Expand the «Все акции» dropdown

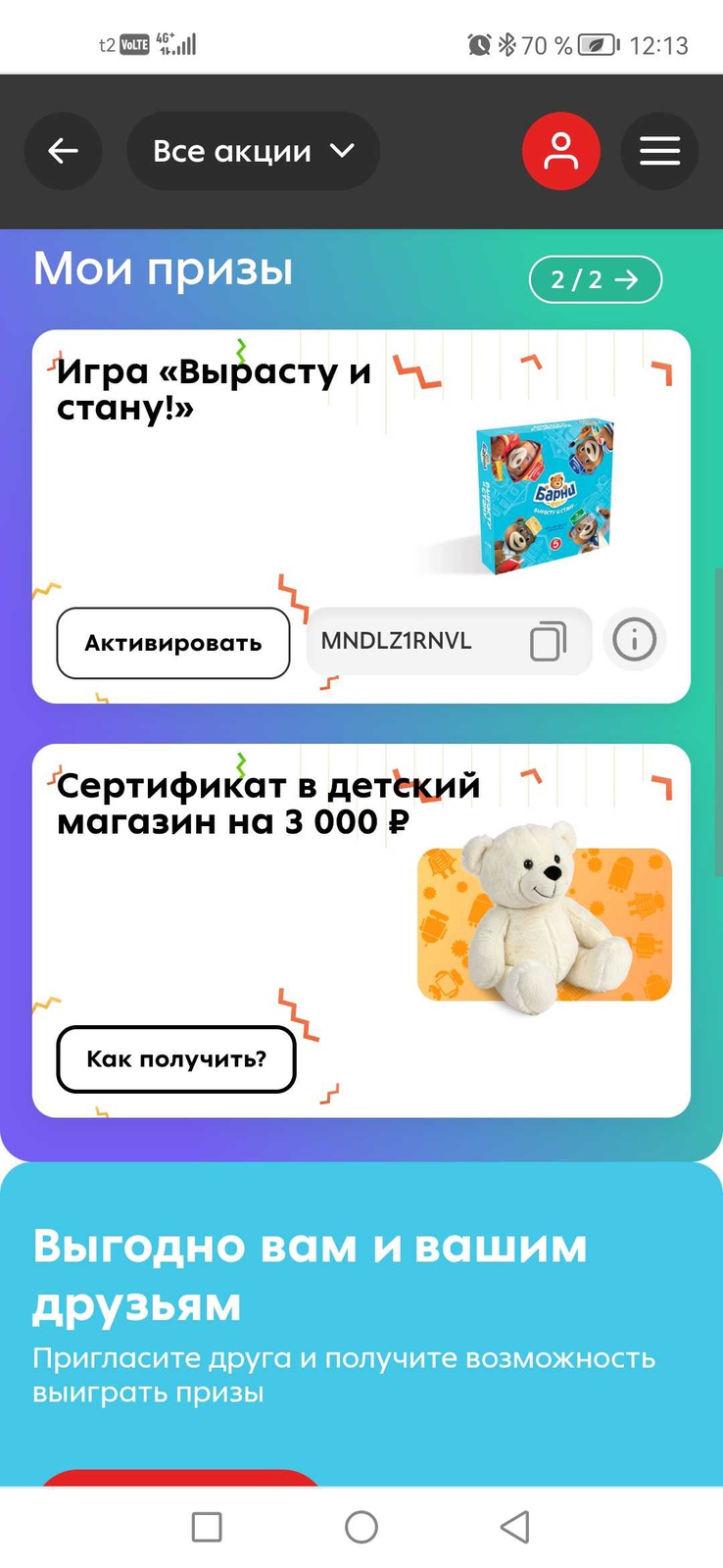pos(253,151)
